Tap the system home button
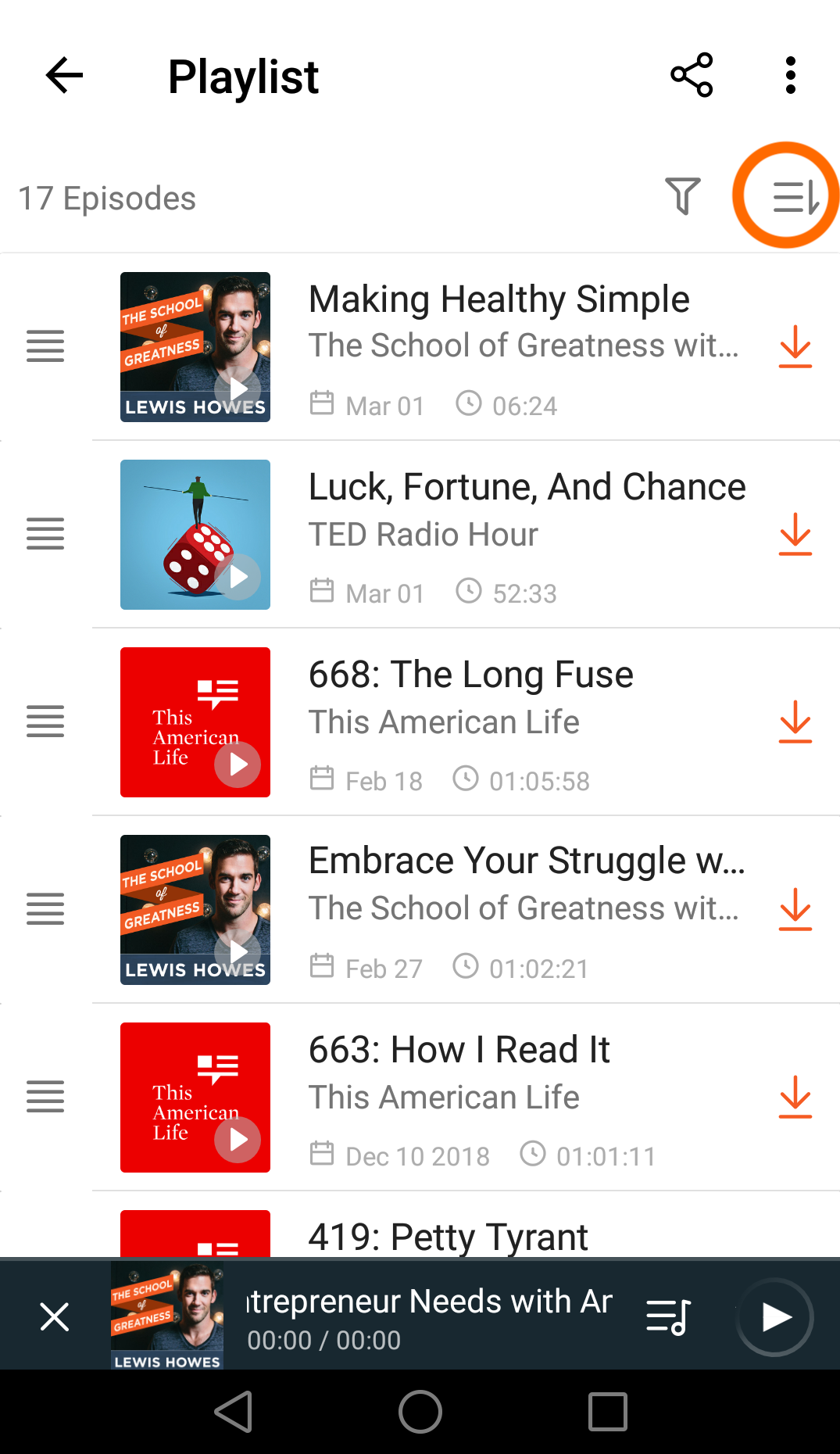This screenshot has width=840, height=1454. 420,1413
